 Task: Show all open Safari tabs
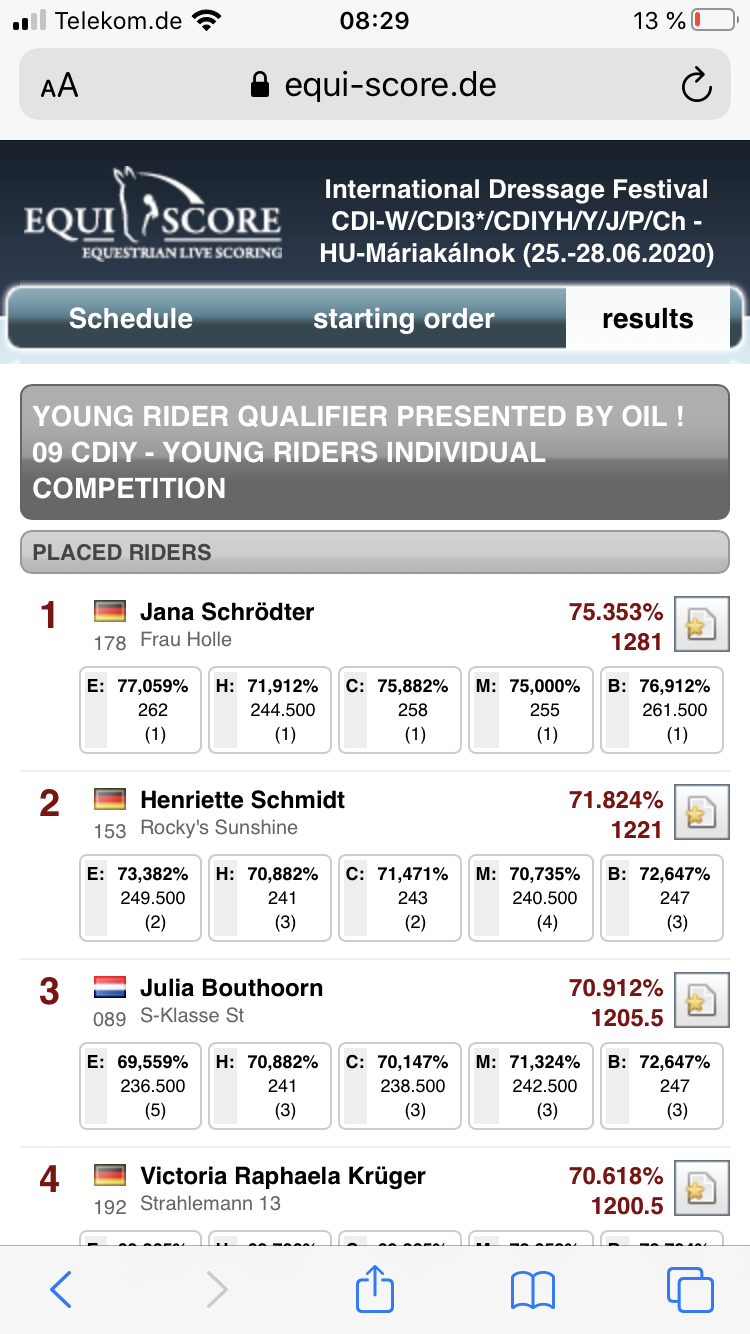pyautogui.click(x=689, y=1290)
